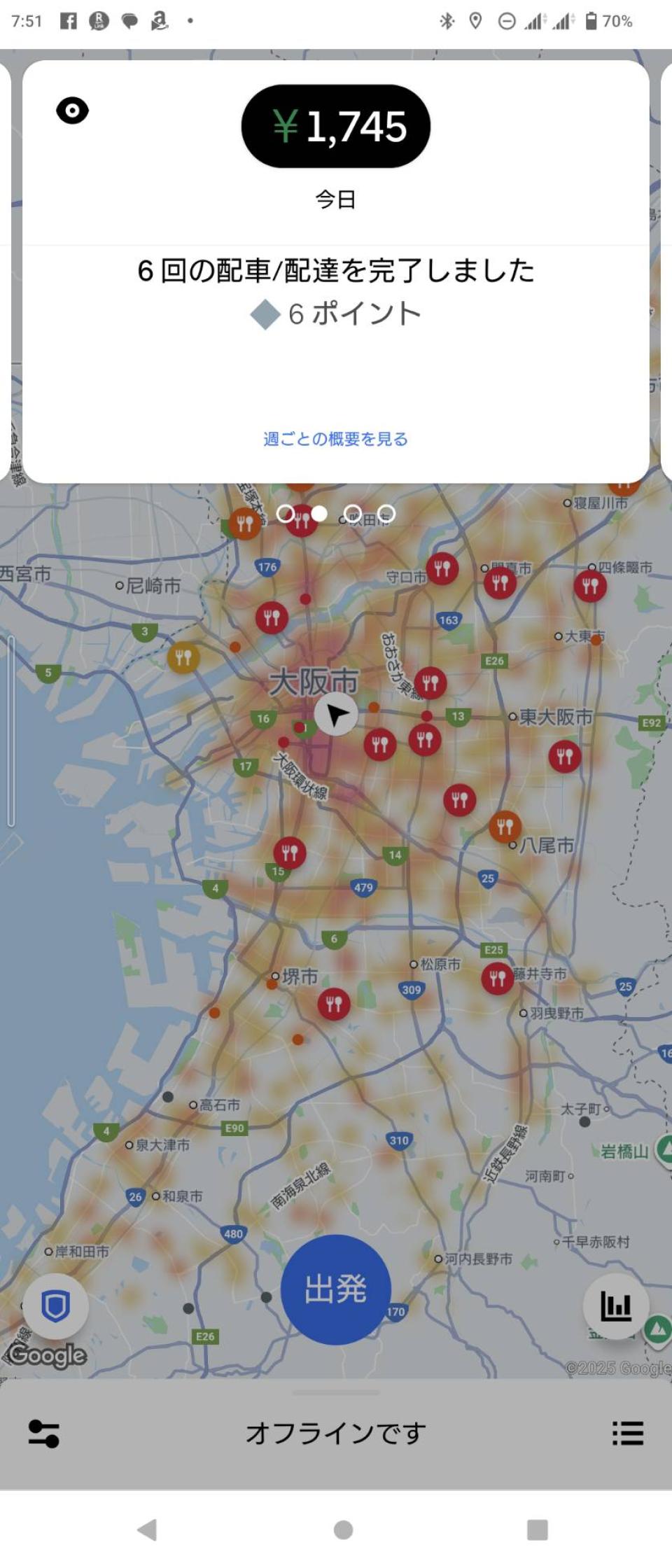Hide the earnings amount with eye icon
Screen dimensions: 672x1568
(x=72, y=111)
